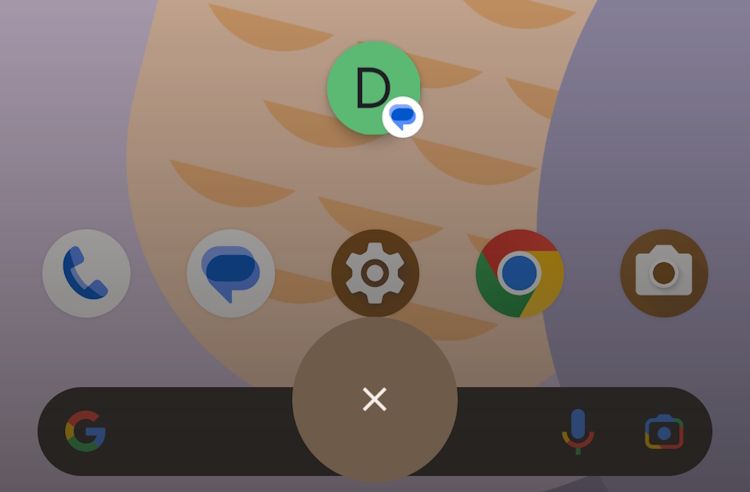Screen dimensions: 750x492
Task: Open the Phone dialer app
Action: [x=87, y=273]
